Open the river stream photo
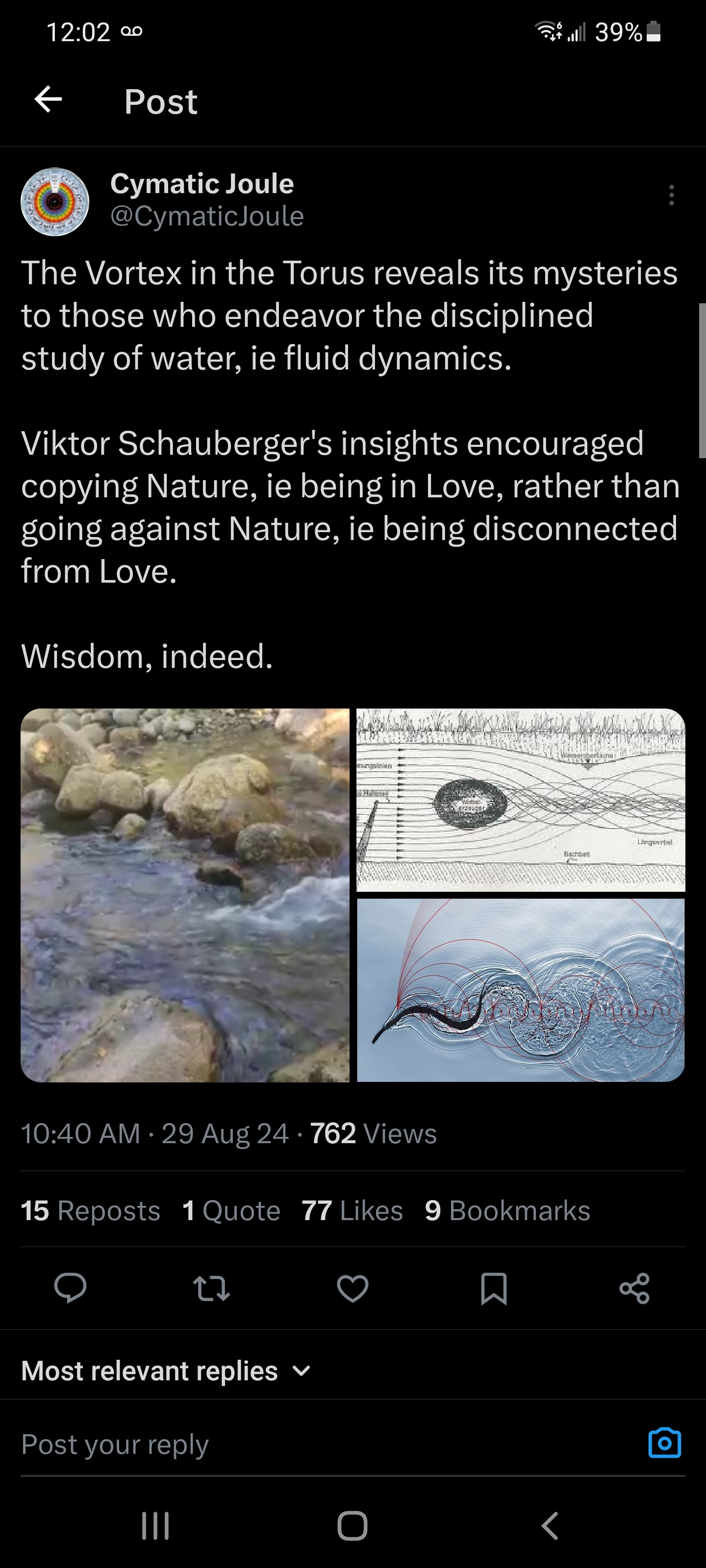 click(185, 895)
